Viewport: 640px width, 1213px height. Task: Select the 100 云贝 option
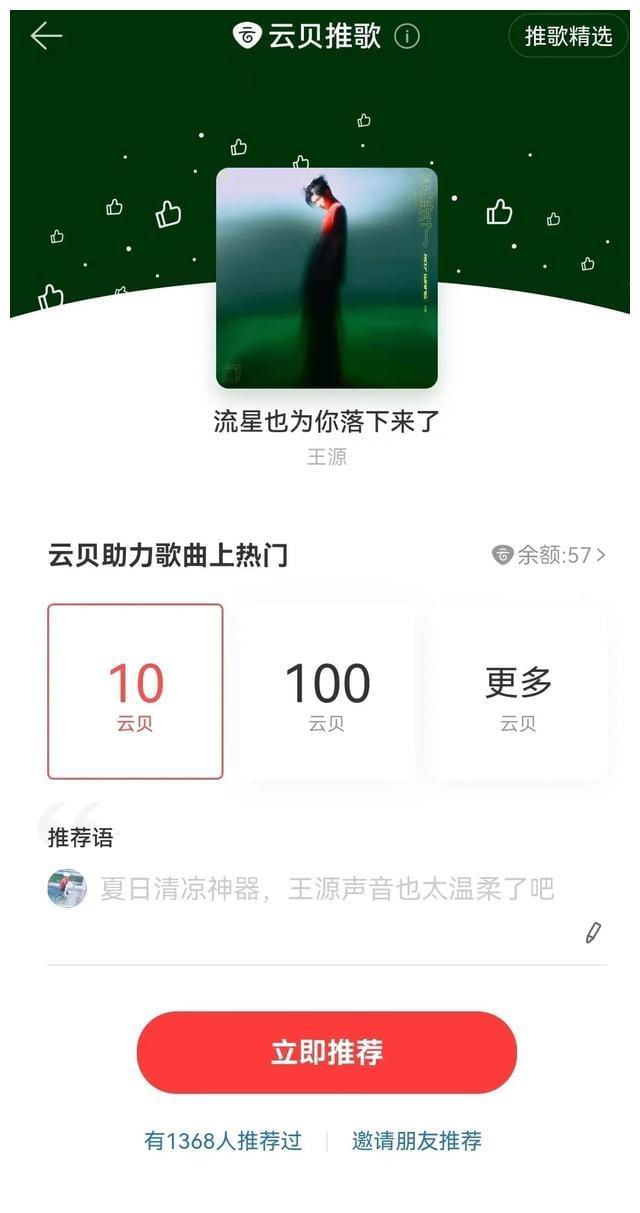(327, 691)
